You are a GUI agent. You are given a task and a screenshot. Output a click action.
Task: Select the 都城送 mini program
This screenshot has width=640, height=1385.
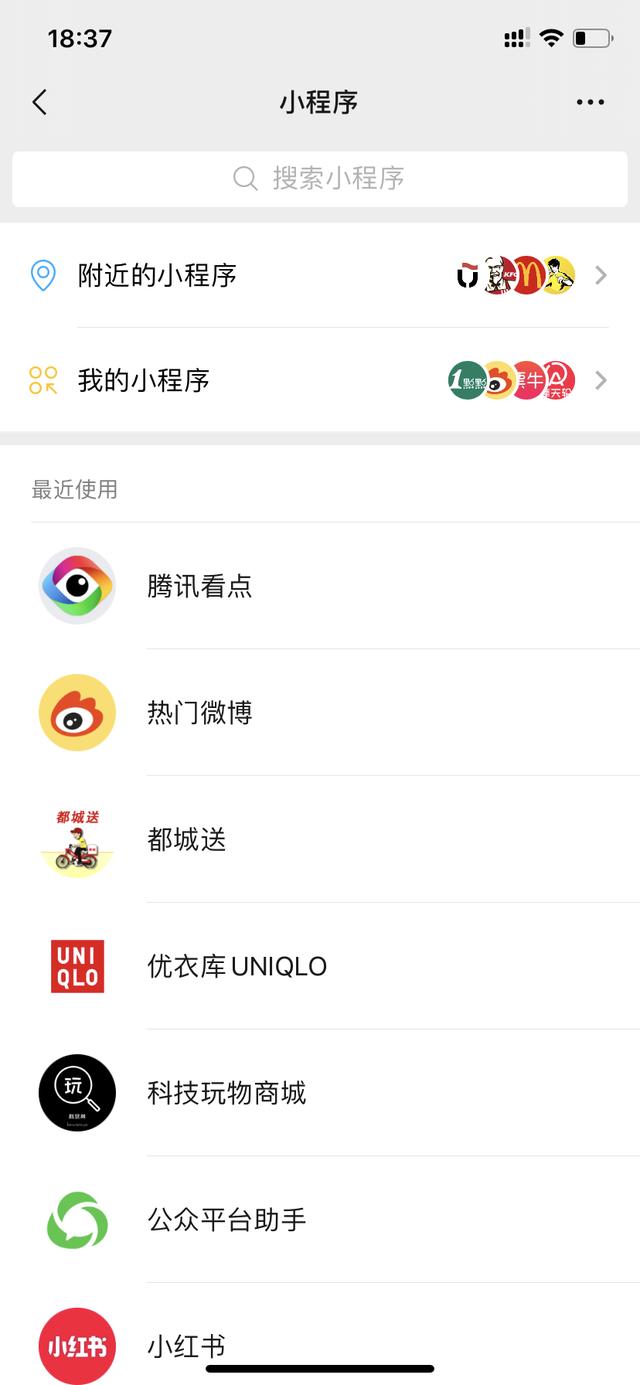coord(320,839)
